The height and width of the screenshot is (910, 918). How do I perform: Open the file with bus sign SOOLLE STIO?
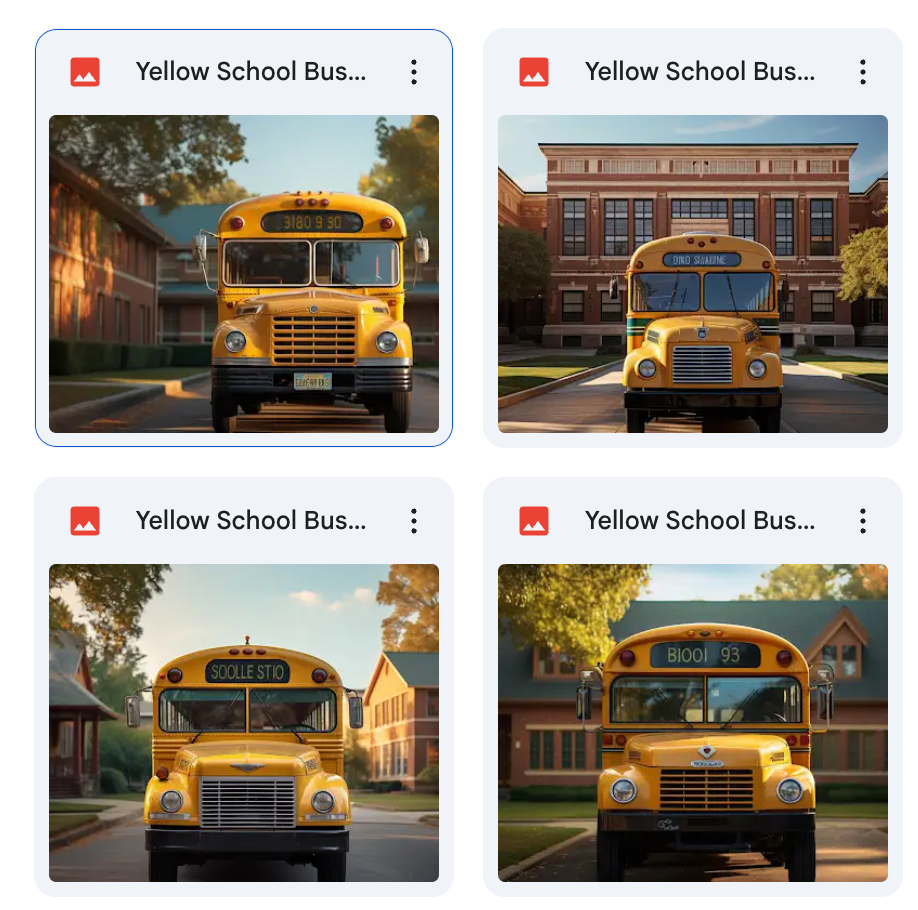pos(243,722)
